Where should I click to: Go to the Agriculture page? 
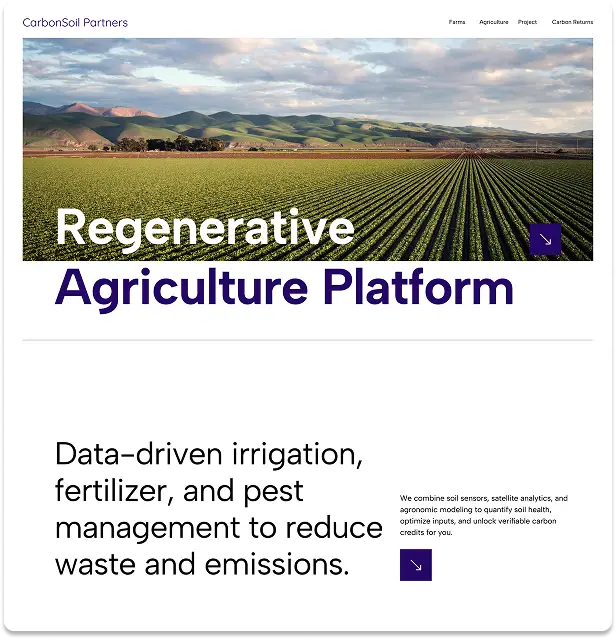493,22
